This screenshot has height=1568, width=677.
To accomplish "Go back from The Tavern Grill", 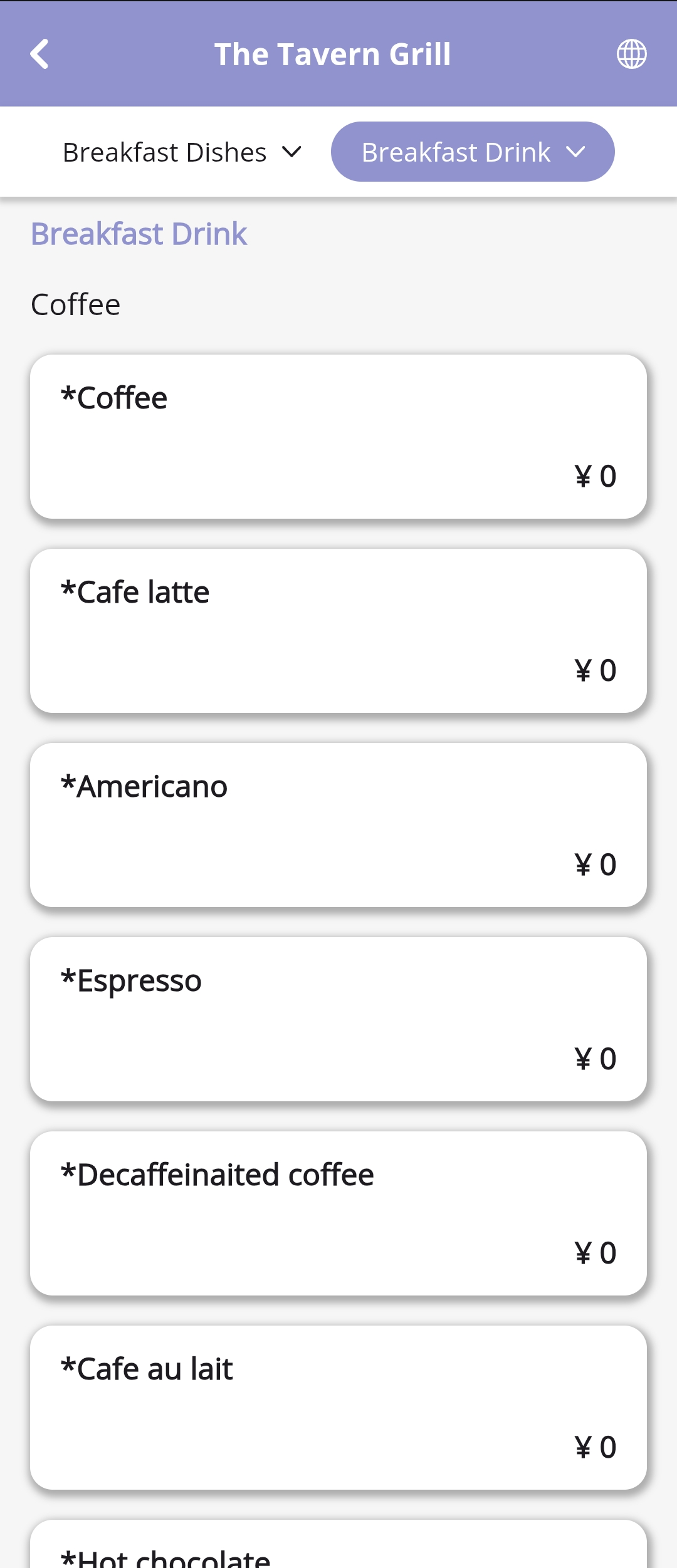I will [x=39, y=55].
